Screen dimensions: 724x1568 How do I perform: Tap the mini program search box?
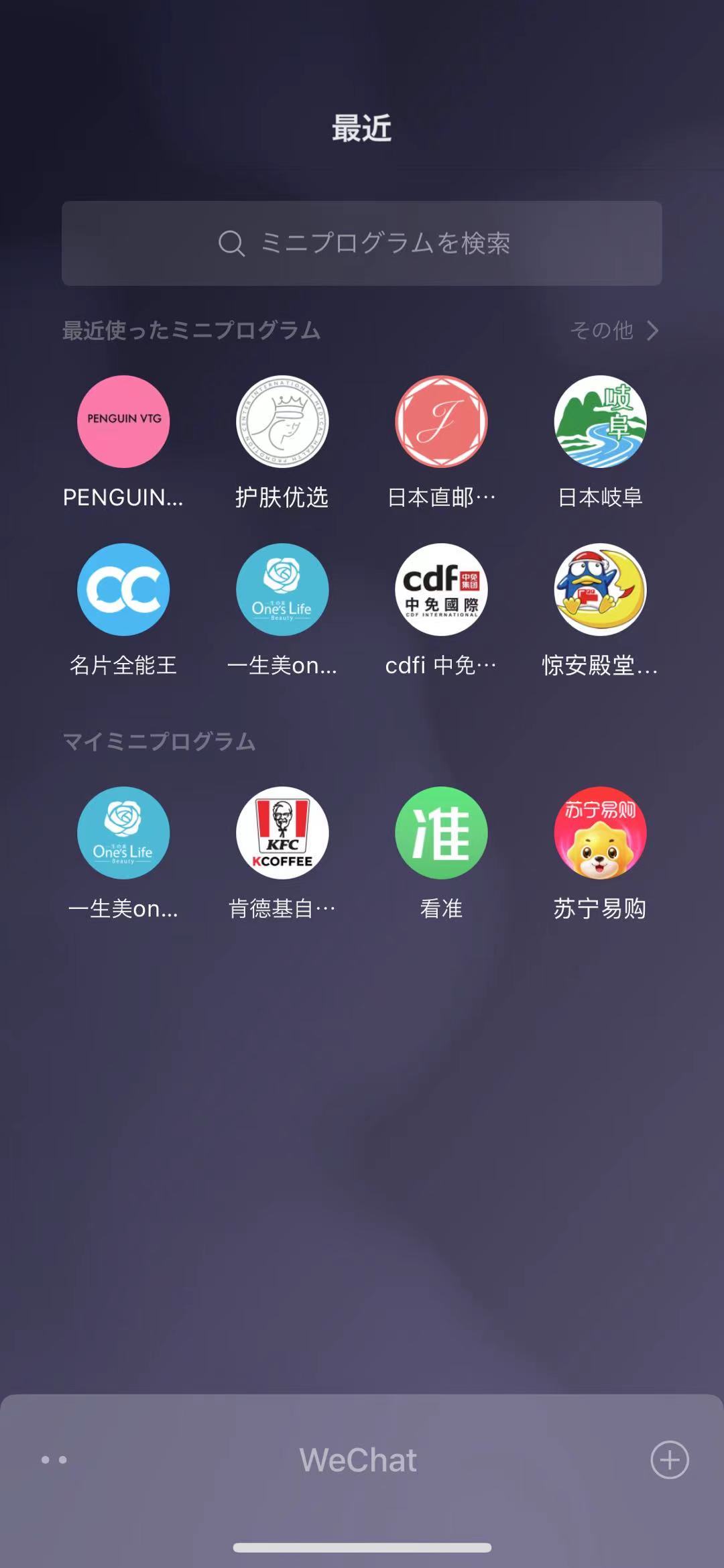[x=362, y=243]
